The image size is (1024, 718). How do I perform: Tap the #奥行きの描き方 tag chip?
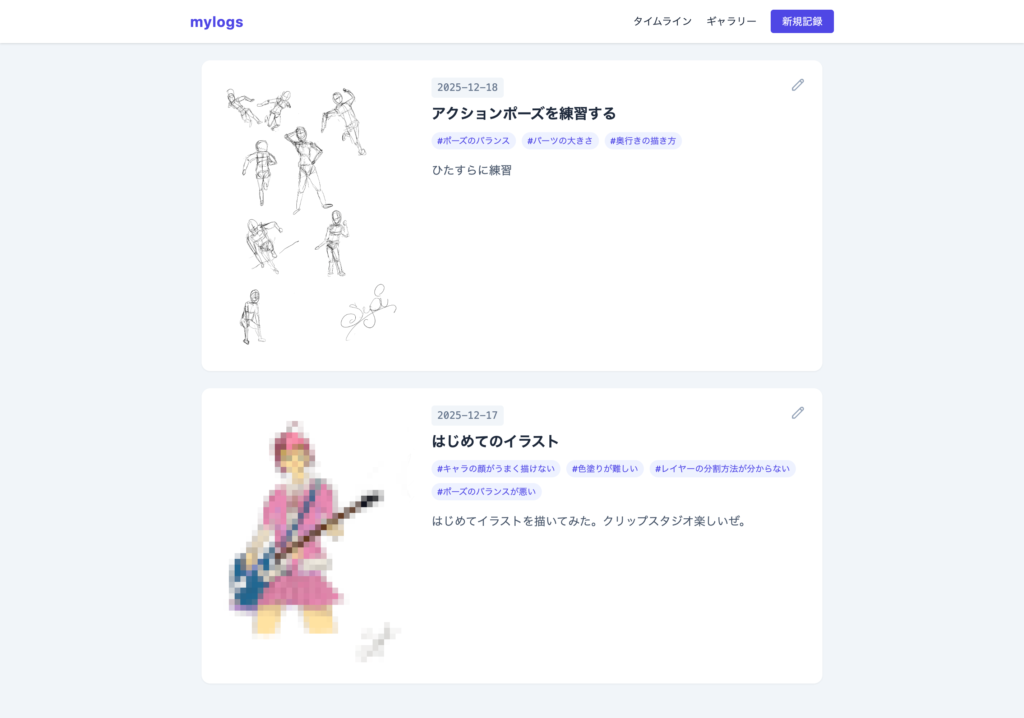coord(643,141)
